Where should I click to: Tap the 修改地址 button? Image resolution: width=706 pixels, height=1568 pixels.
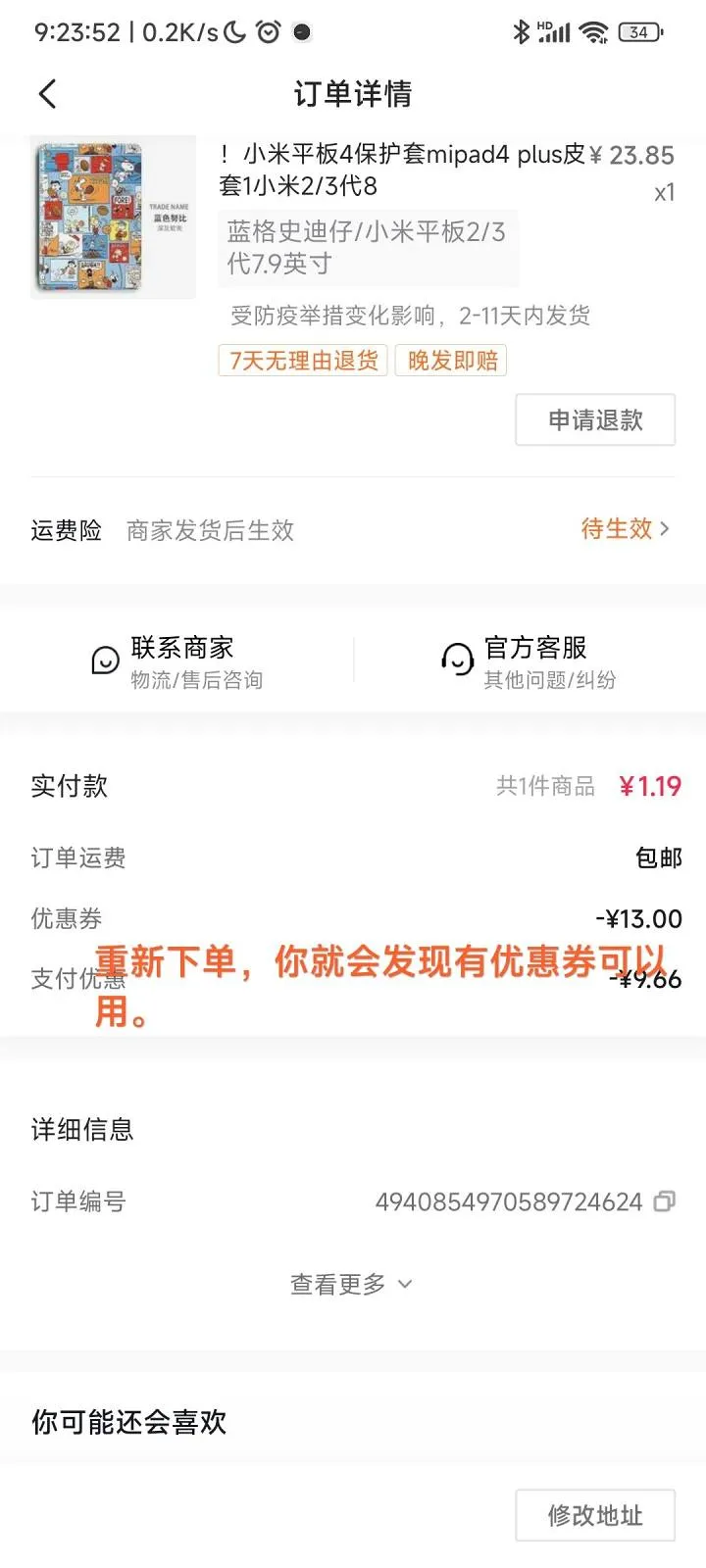595,1514
